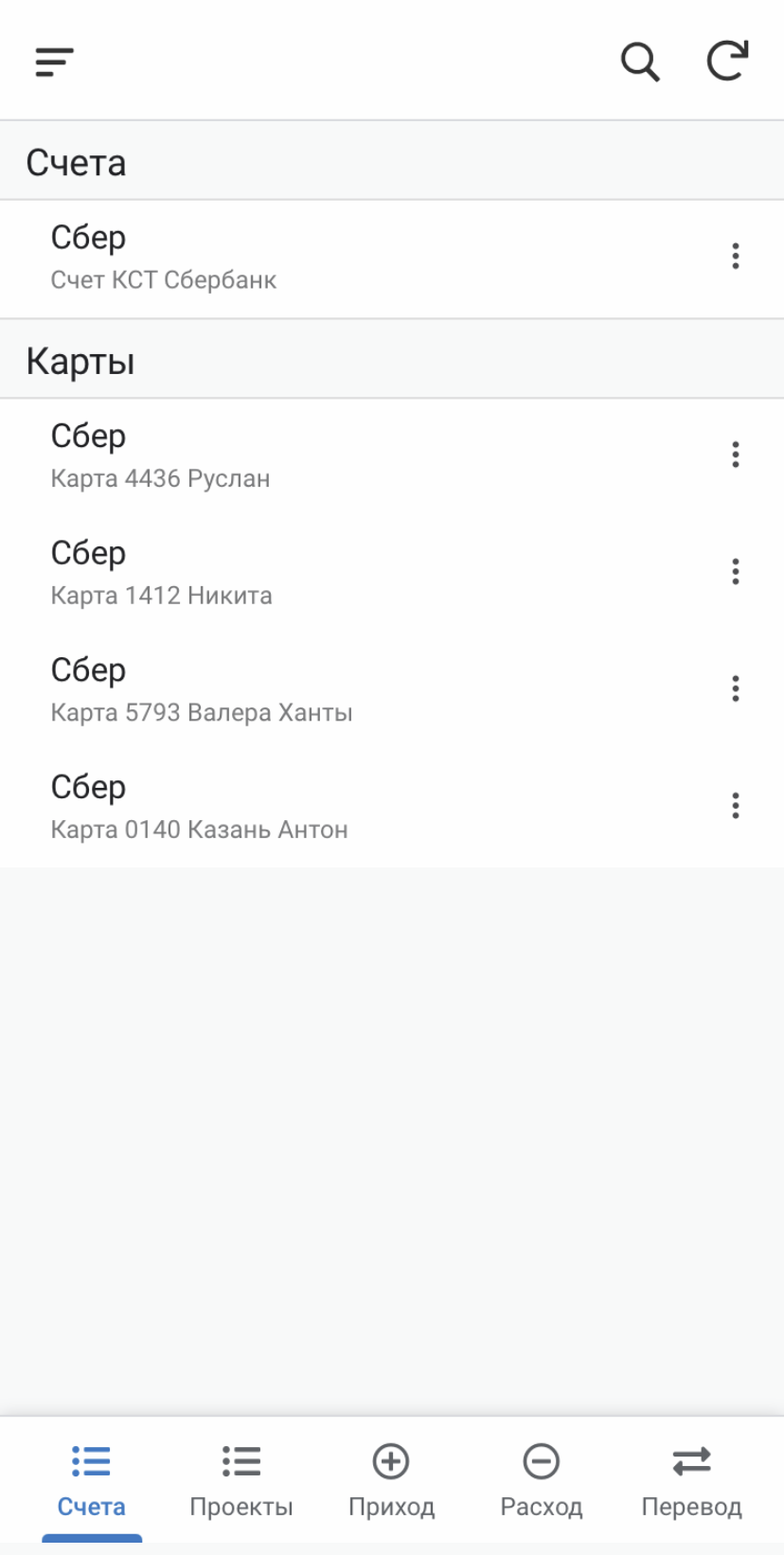This screenshot has width=784, height=1555.
Task: Open options for Карта 1412 Никита
Action: coord(736,571)
